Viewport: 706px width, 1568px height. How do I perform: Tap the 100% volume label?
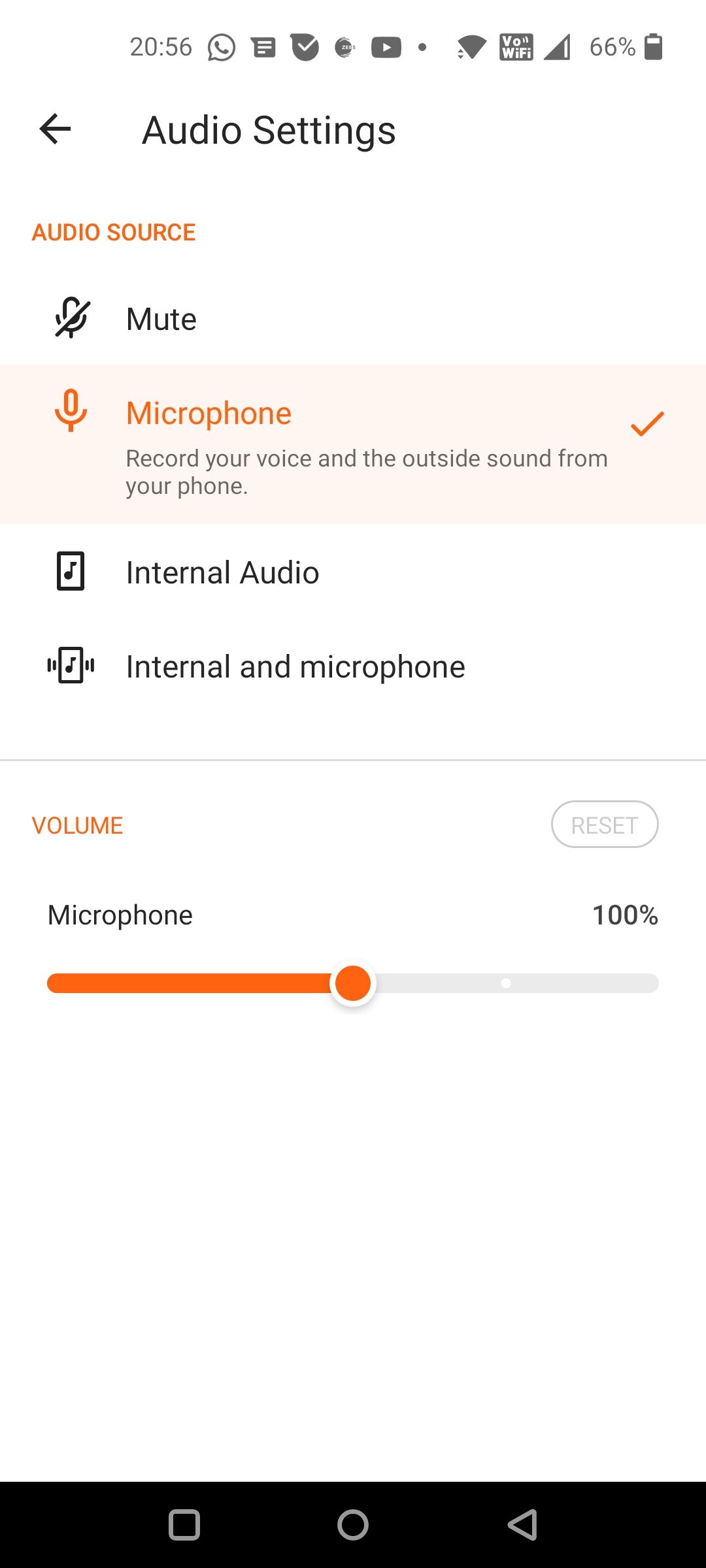pos(626,915)
